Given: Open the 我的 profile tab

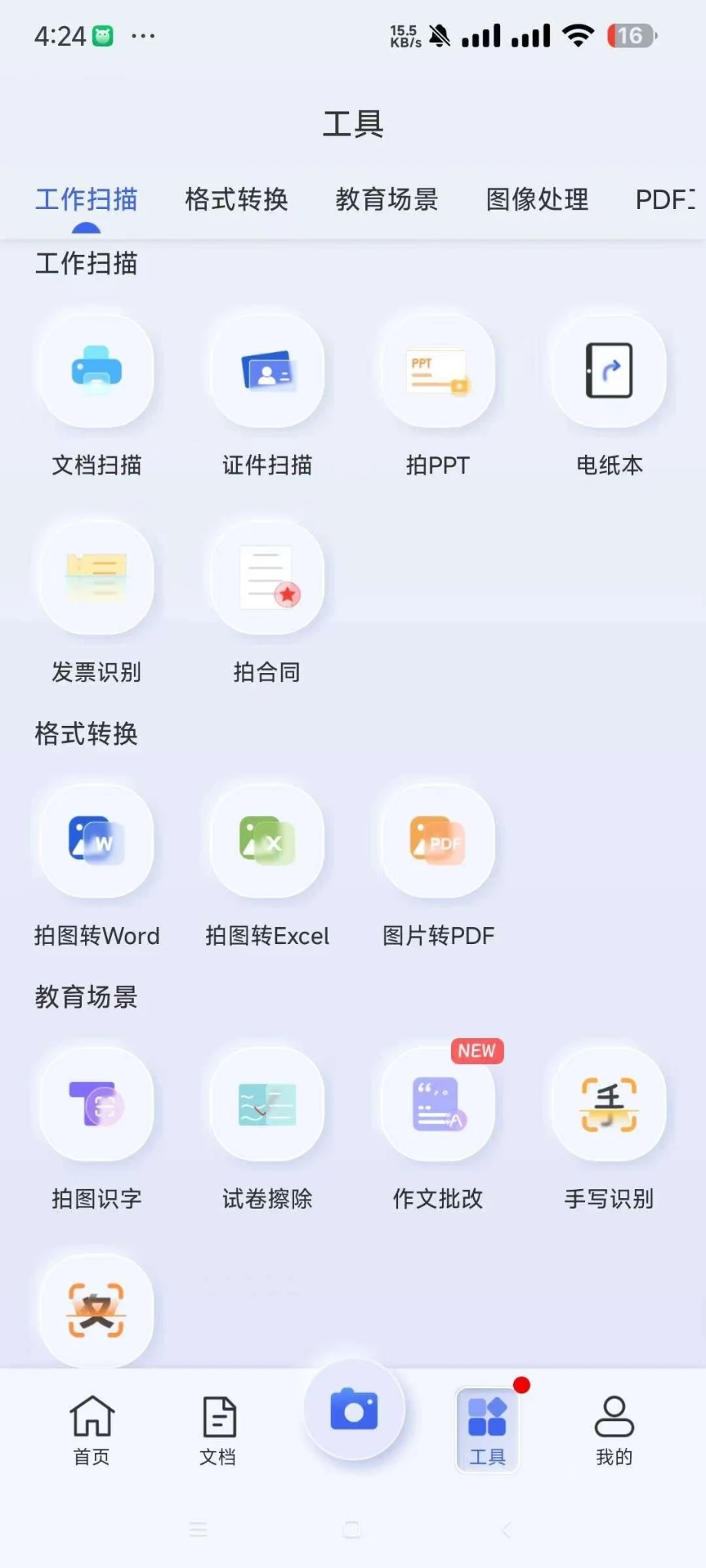Looking at the screenshot, I should point(614,1429).
